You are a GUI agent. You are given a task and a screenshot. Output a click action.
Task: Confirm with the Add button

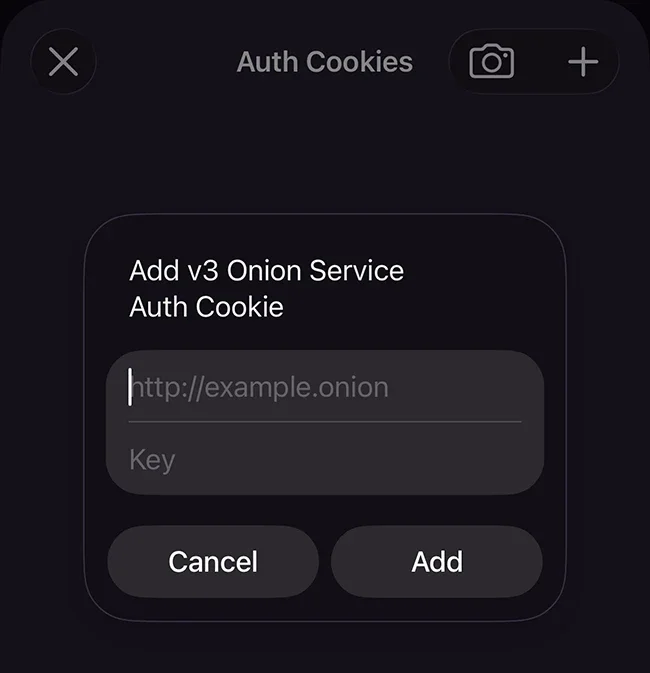click(437, 562)
